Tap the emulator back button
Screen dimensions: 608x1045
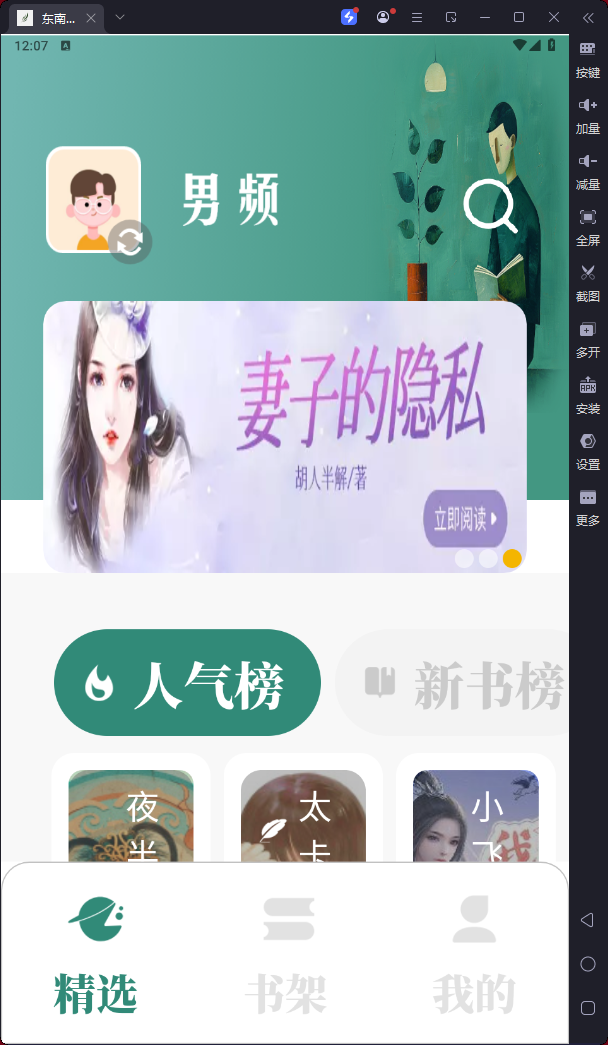(x=588, y=920)
